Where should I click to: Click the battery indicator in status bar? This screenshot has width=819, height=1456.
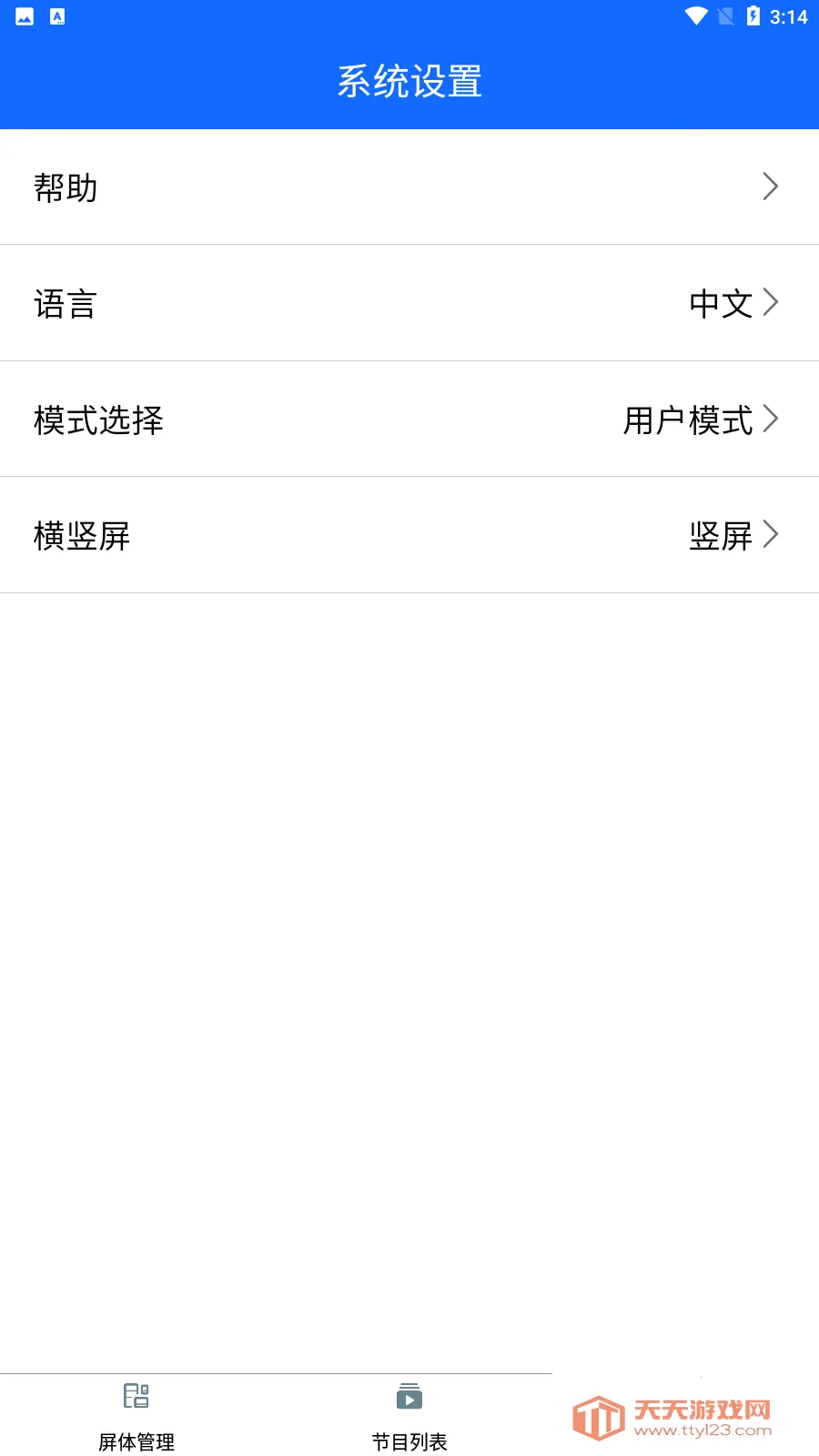752,15
